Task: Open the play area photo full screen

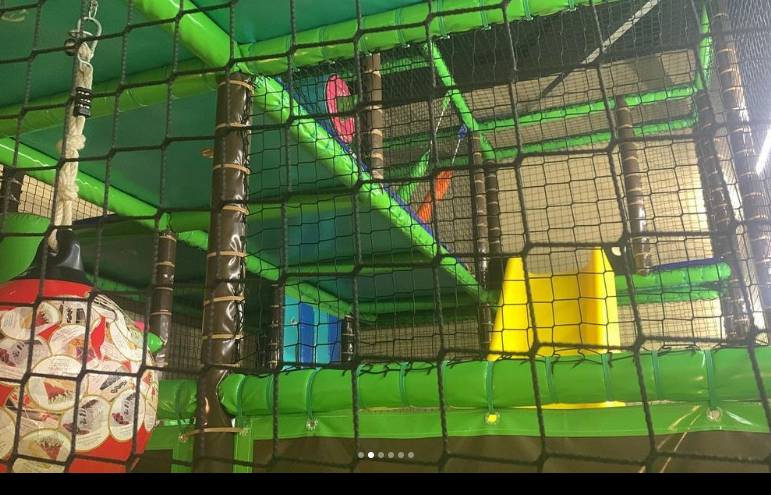Action: pyautogui.click(x=385, y=230)
